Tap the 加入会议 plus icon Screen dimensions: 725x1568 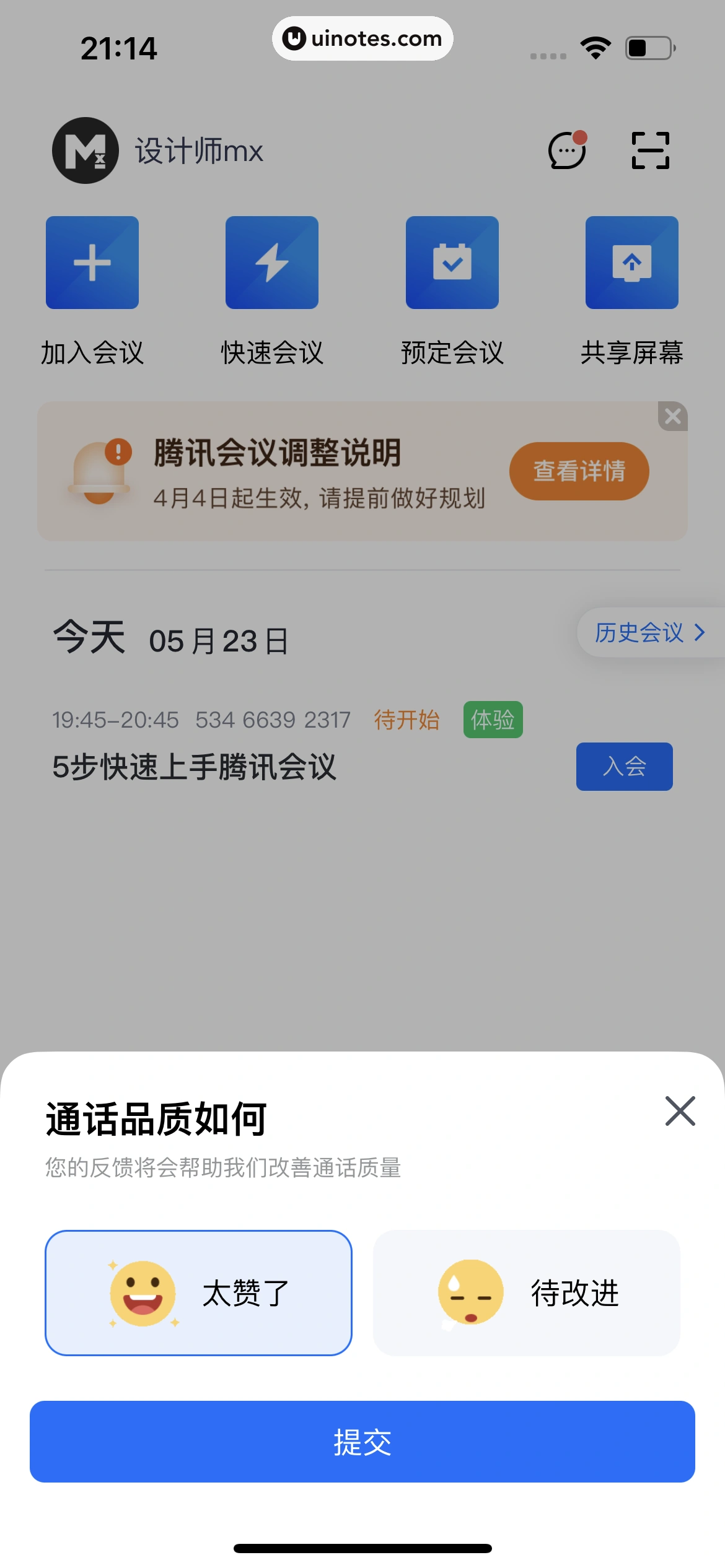[92, 262]
